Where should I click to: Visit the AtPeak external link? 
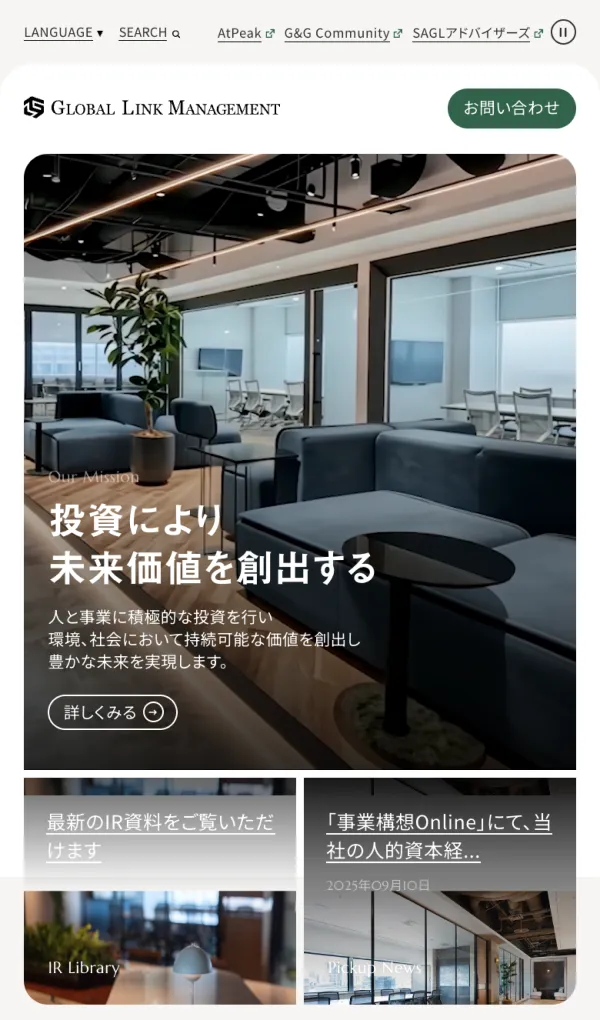pos(245,33)
